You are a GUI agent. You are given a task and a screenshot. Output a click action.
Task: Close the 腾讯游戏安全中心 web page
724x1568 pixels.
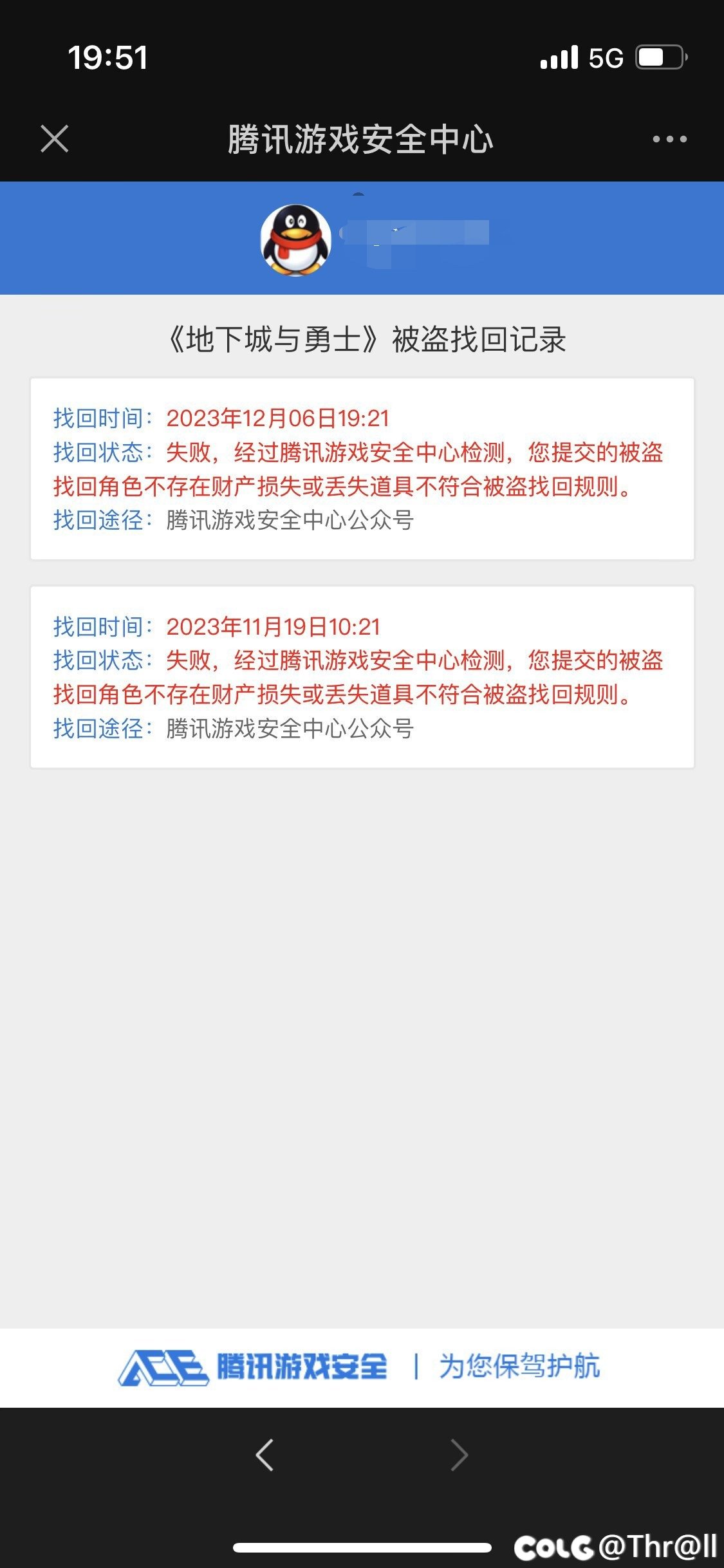tap(55, 139)
